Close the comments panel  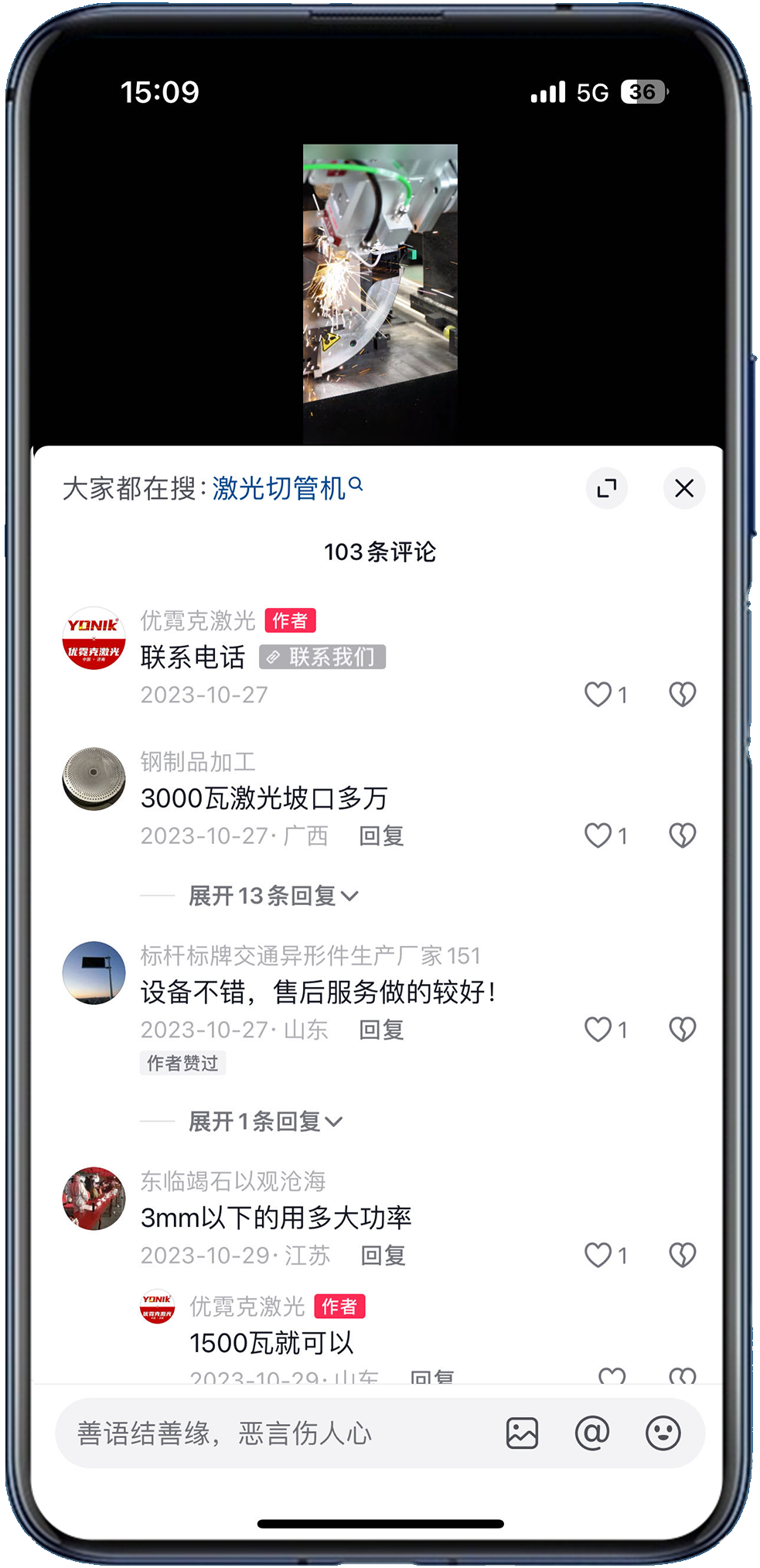(x=683, y=488)
